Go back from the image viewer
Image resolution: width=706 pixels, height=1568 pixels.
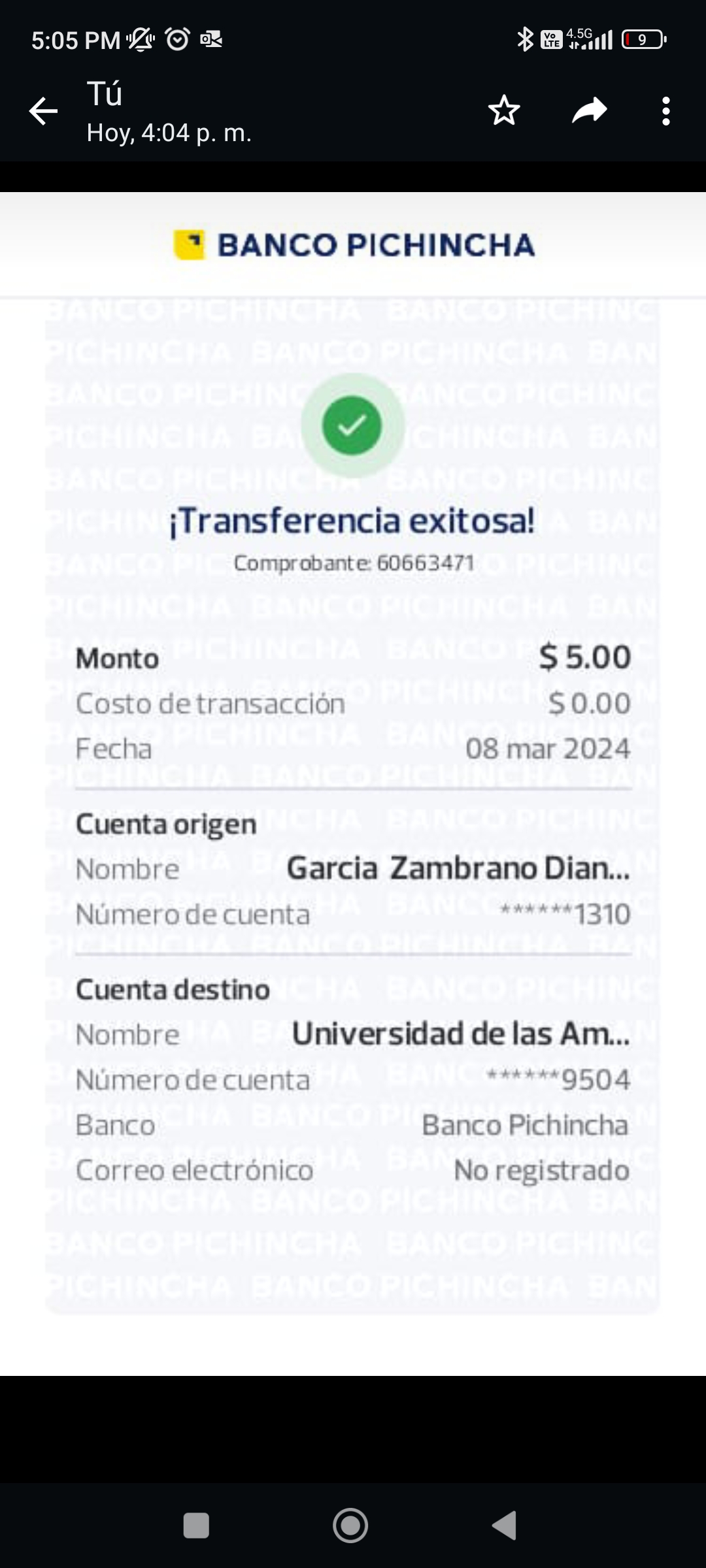pos(44,111)
